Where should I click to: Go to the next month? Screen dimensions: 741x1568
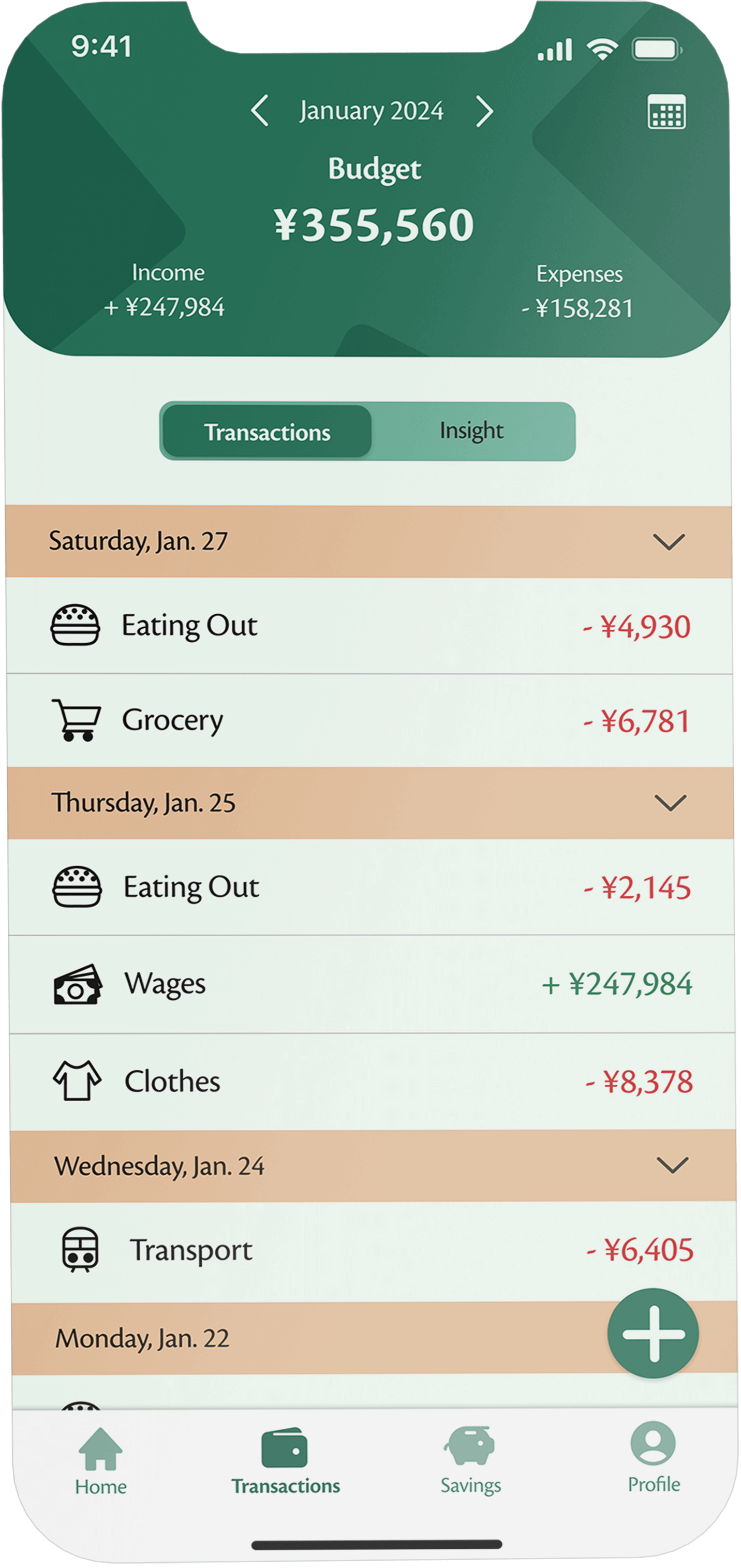(485, 111)
